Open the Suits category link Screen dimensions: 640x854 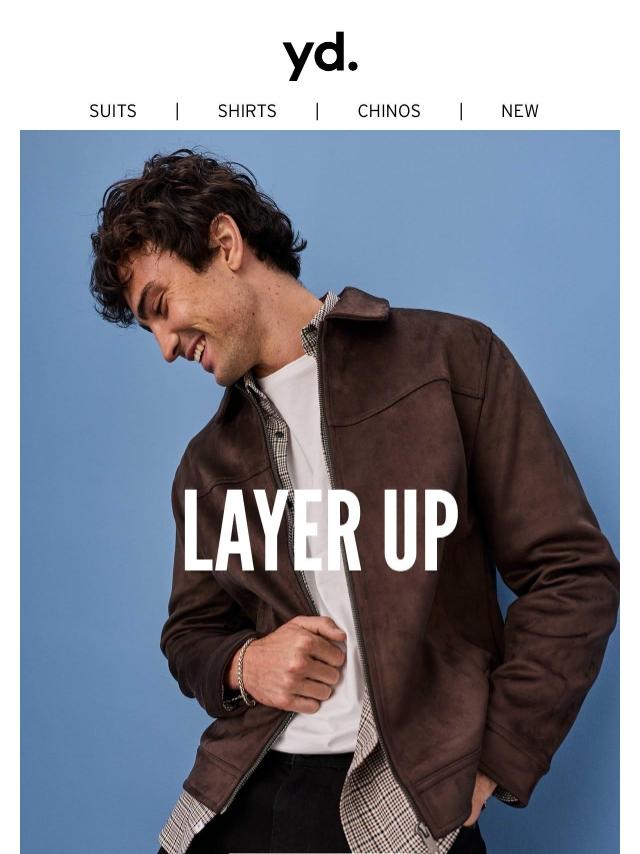113,111
